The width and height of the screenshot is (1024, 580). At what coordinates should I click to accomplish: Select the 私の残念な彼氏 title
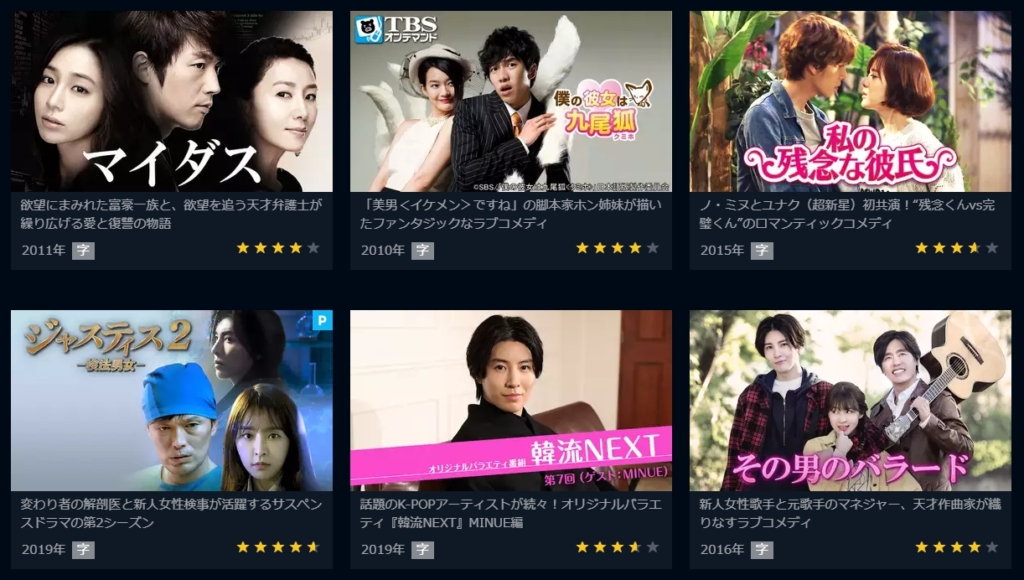(850, 102)
